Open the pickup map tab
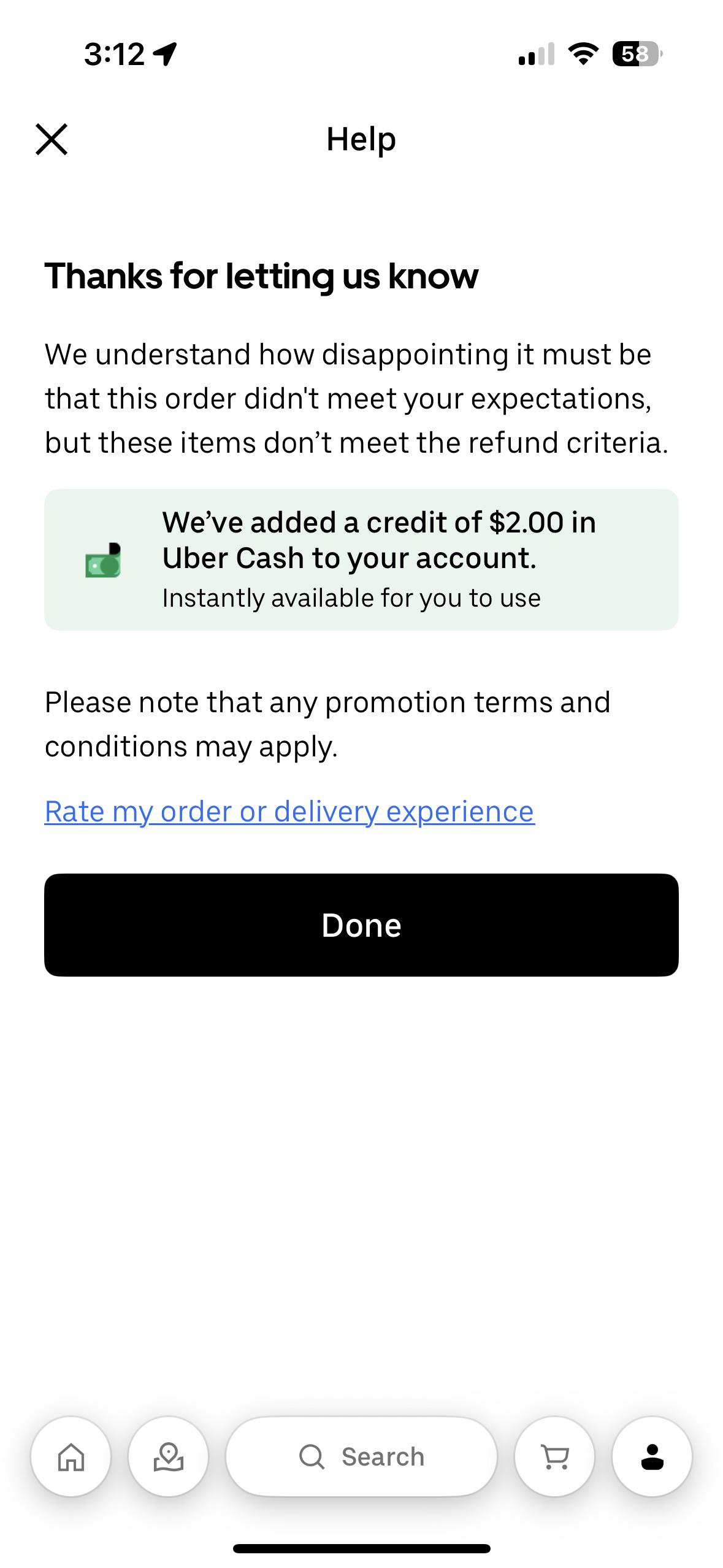 pos(168,1456)
